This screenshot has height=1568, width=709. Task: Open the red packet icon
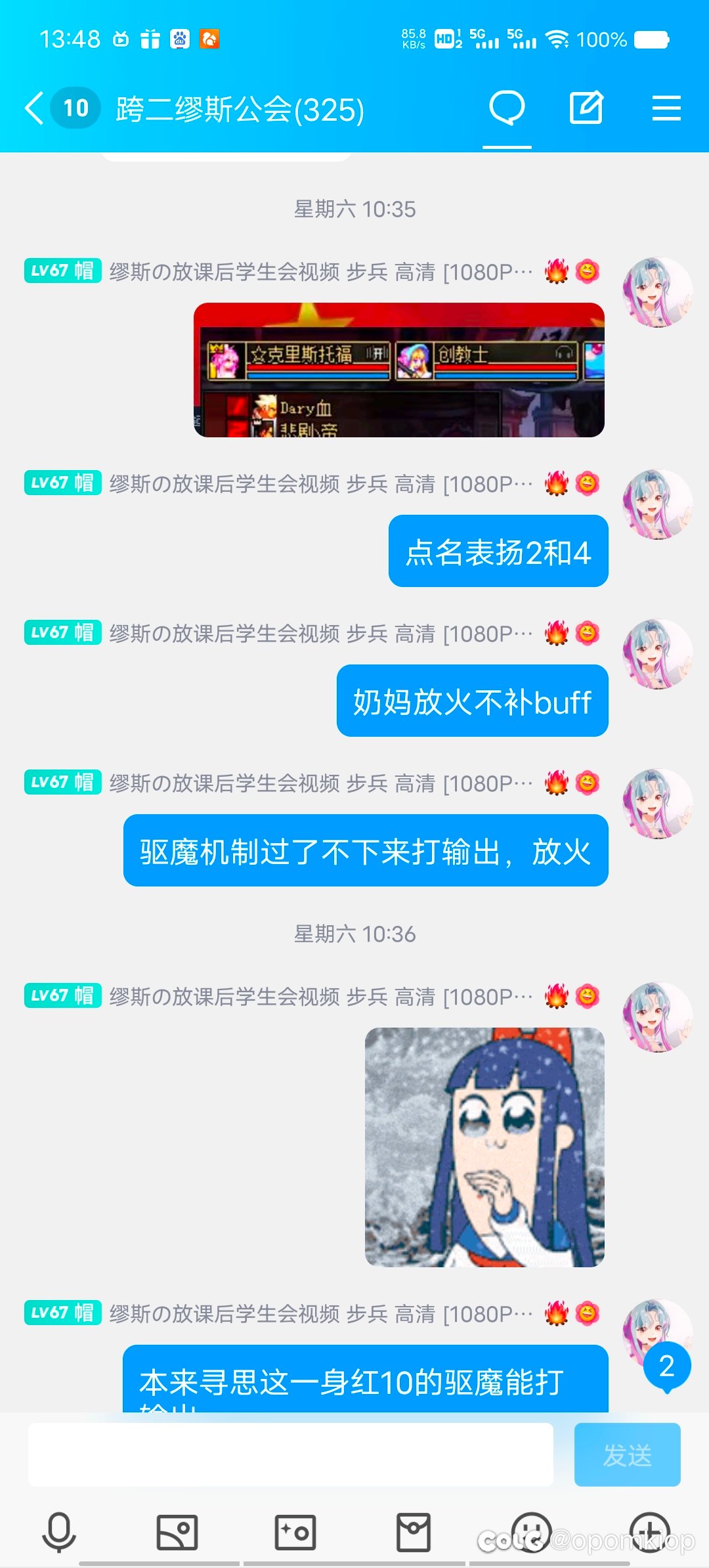coord(414,1533)
